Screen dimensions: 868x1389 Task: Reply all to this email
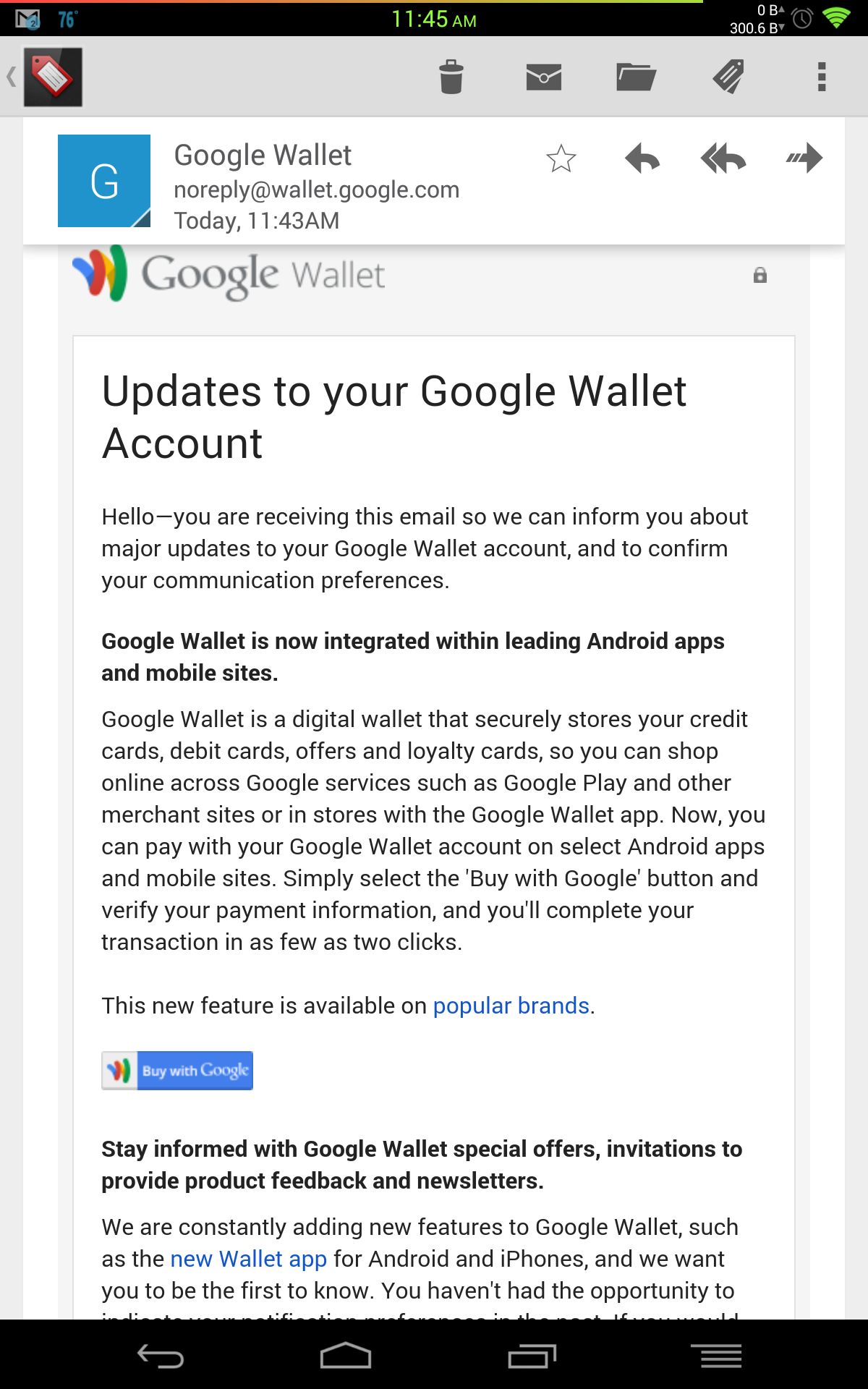723,158
